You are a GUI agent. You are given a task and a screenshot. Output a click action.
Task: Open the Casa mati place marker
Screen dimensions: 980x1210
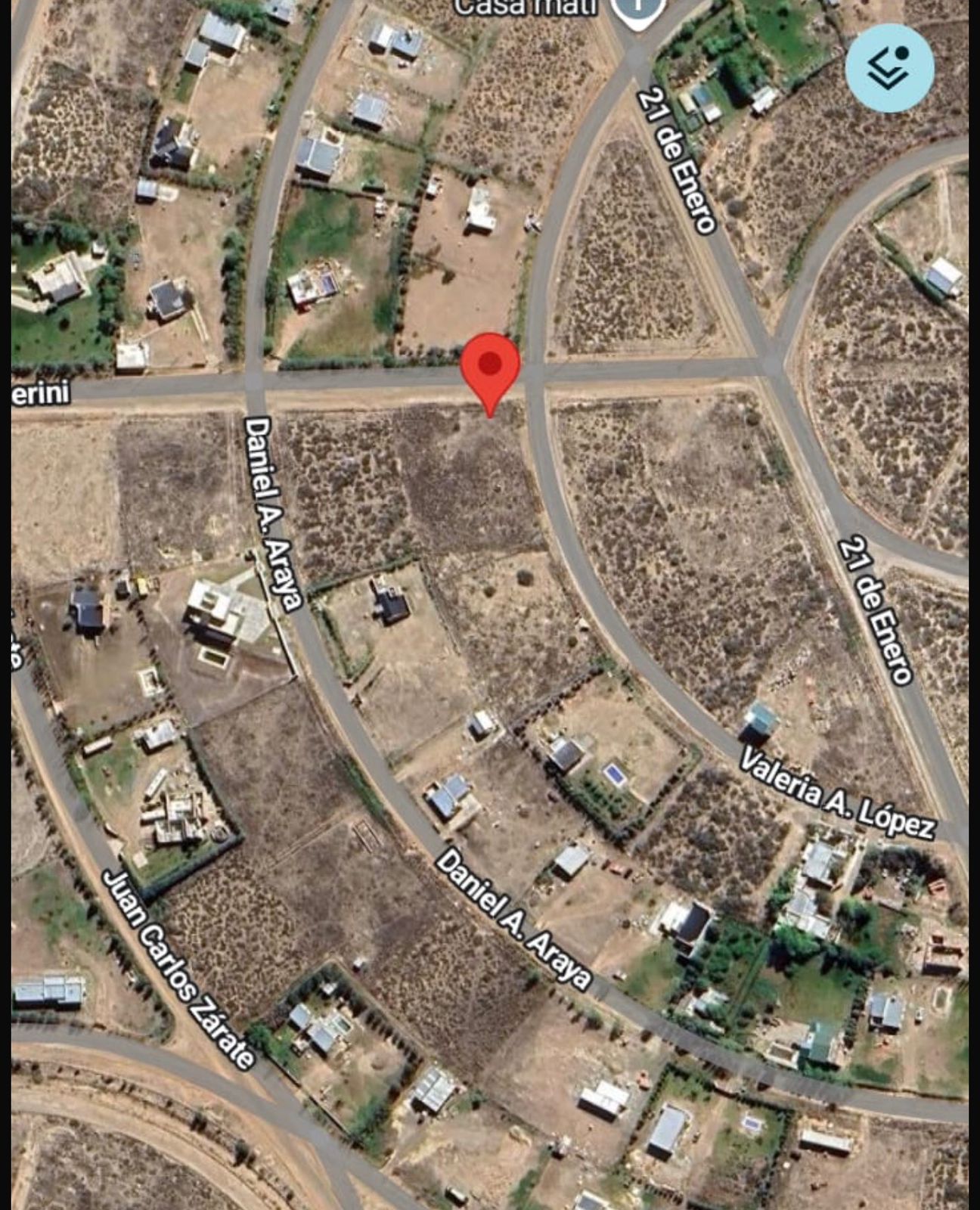637,11
